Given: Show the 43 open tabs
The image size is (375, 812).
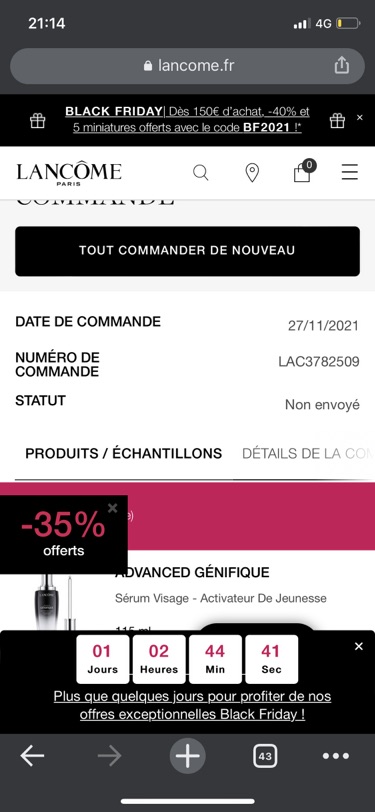Looking at the screenshot, I should pyautogui.click(x=265, y=756).
